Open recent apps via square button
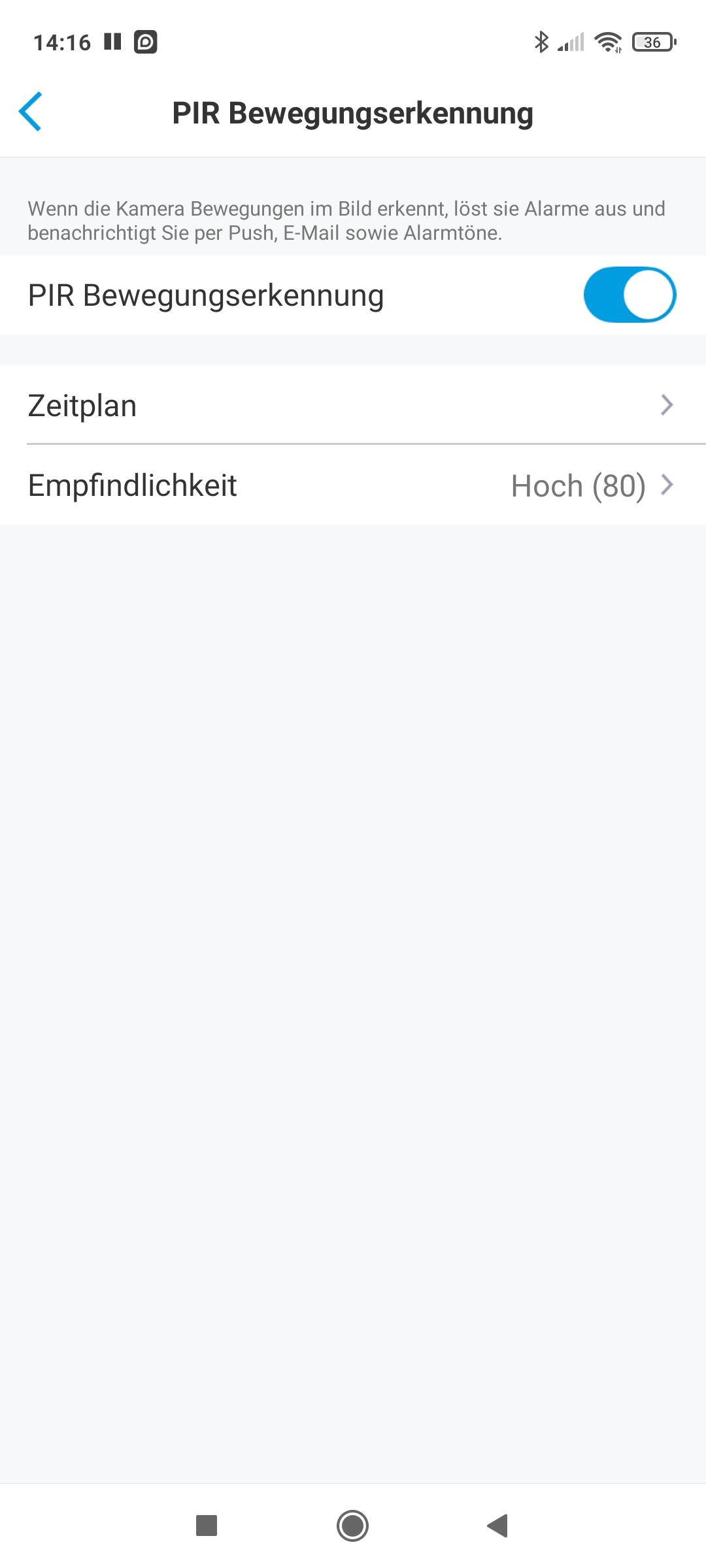 click(207, 1526)
